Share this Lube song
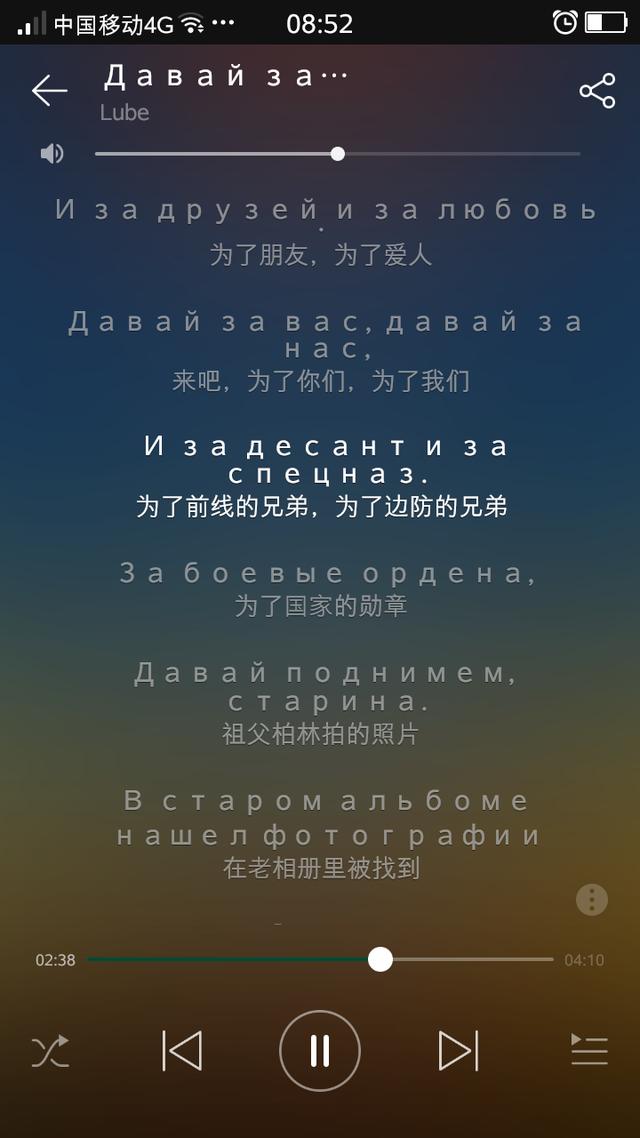 [x=597, y=91]
